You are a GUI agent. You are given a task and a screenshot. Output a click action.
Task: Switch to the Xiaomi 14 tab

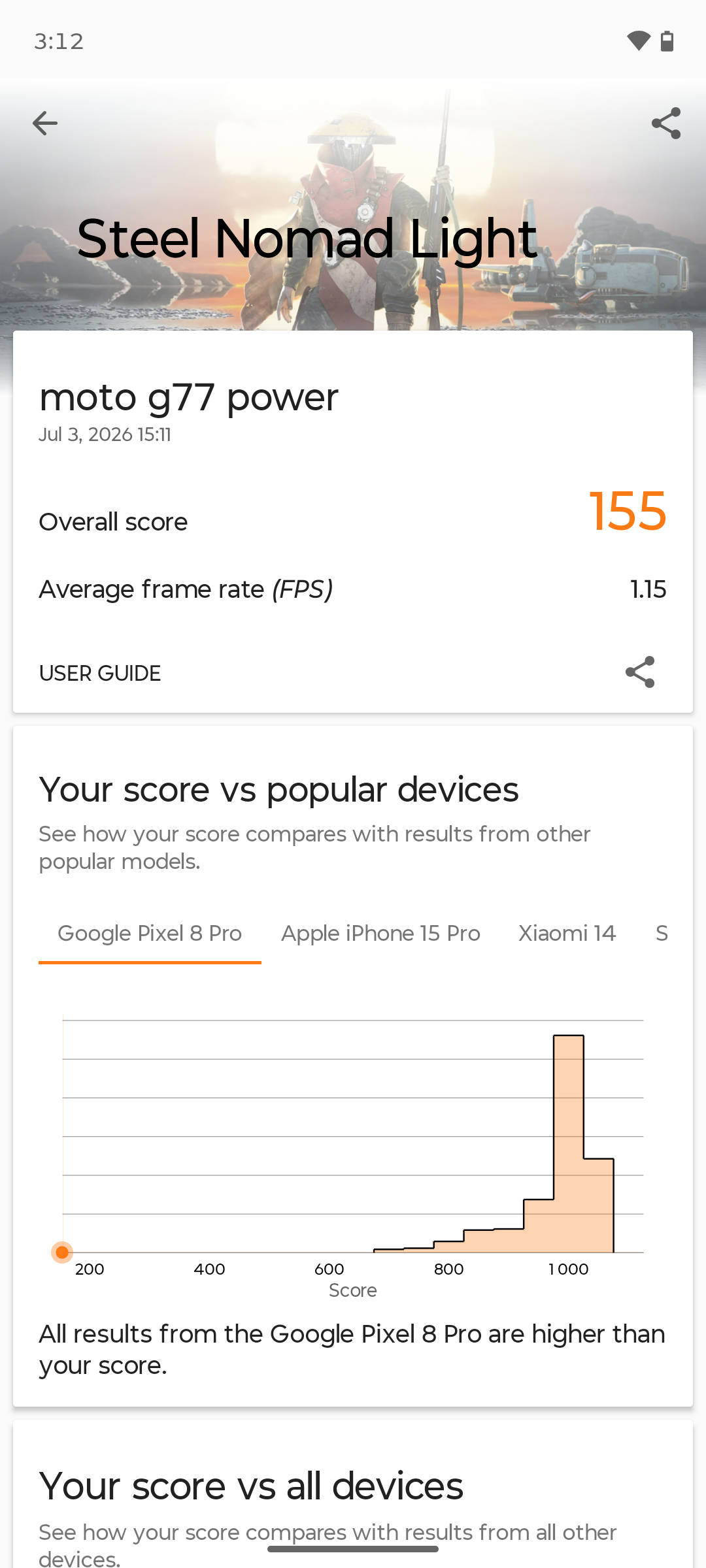pos(567,934)
